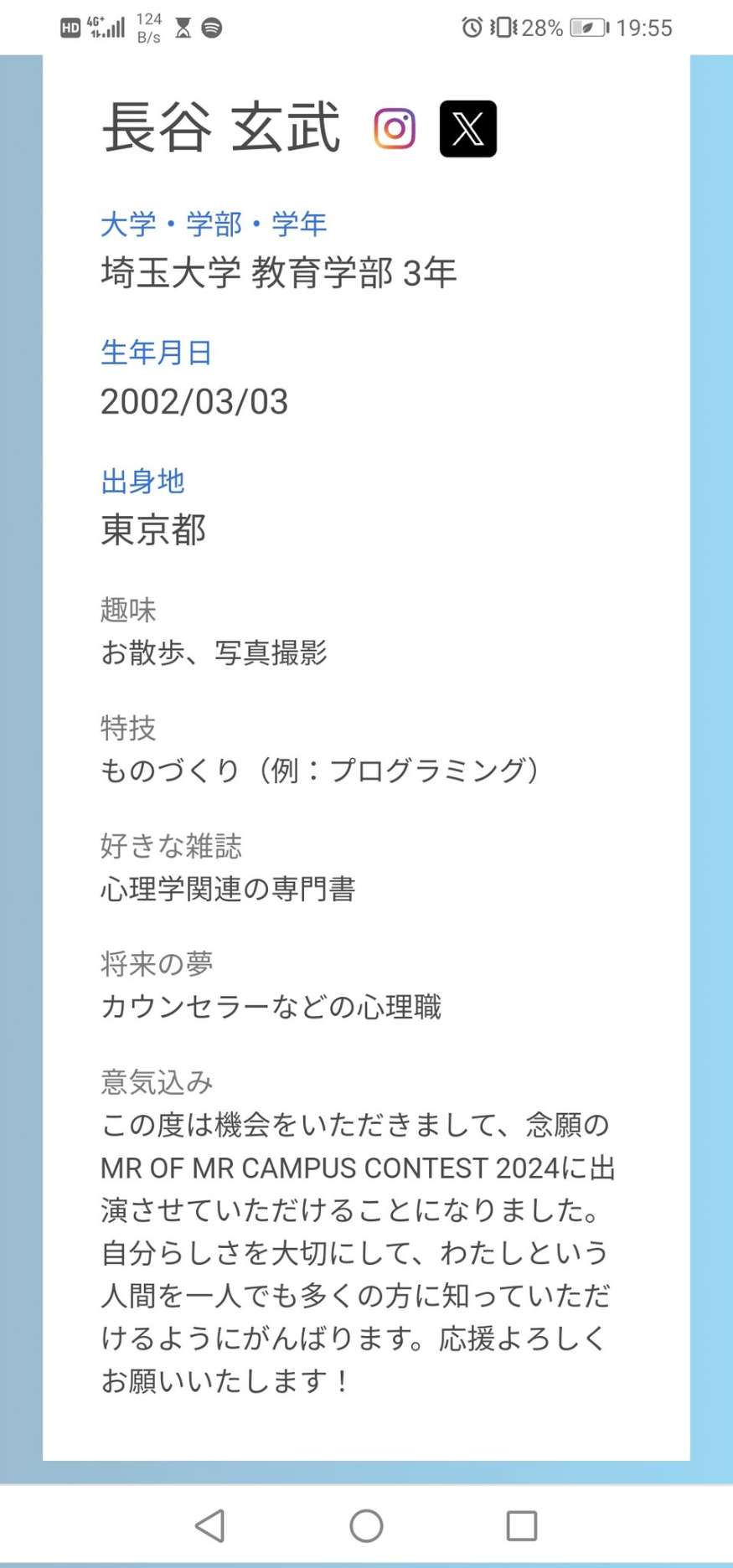733x1568 pixels.
Task: Open the recent apps view
Action: [x=521, y=1525]
